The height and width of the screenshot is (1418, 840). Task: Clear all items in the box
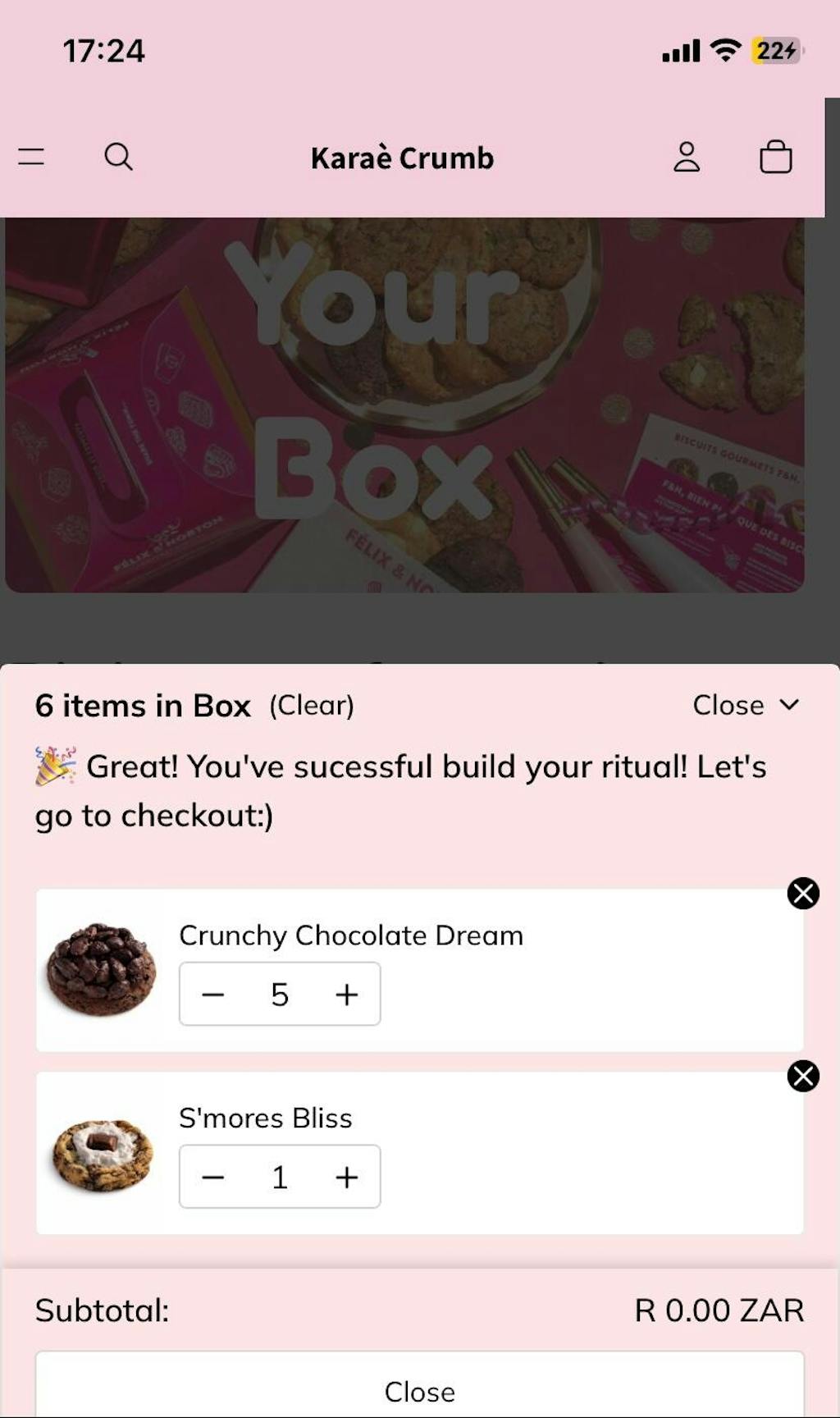point(312,706)
